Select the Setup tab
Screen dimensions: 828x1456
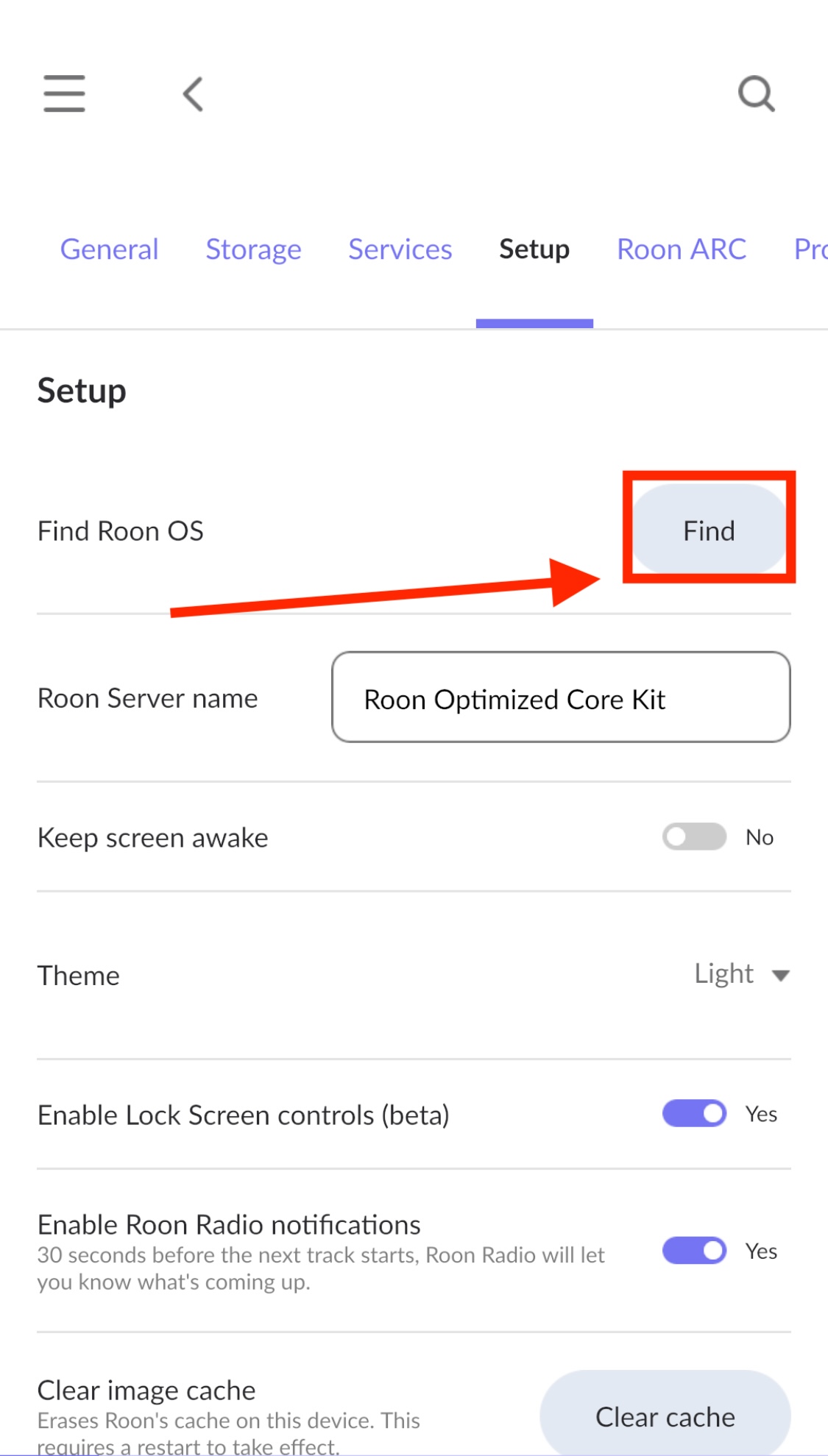(534, 249)
